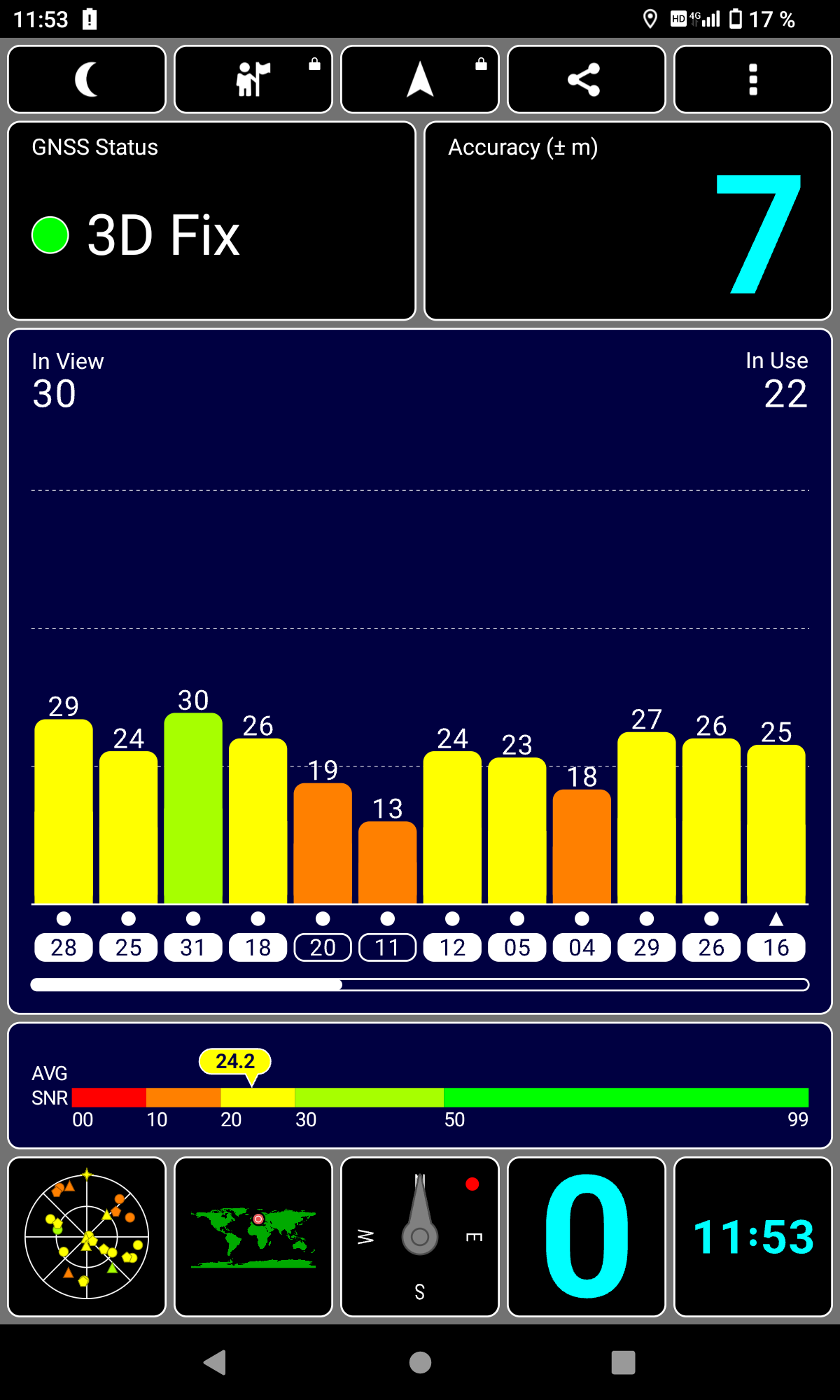The width and height of the screenshot is (840, 1400).
Task: Tap the AVG SNR bar panel
Action: tap(420, 1086)
